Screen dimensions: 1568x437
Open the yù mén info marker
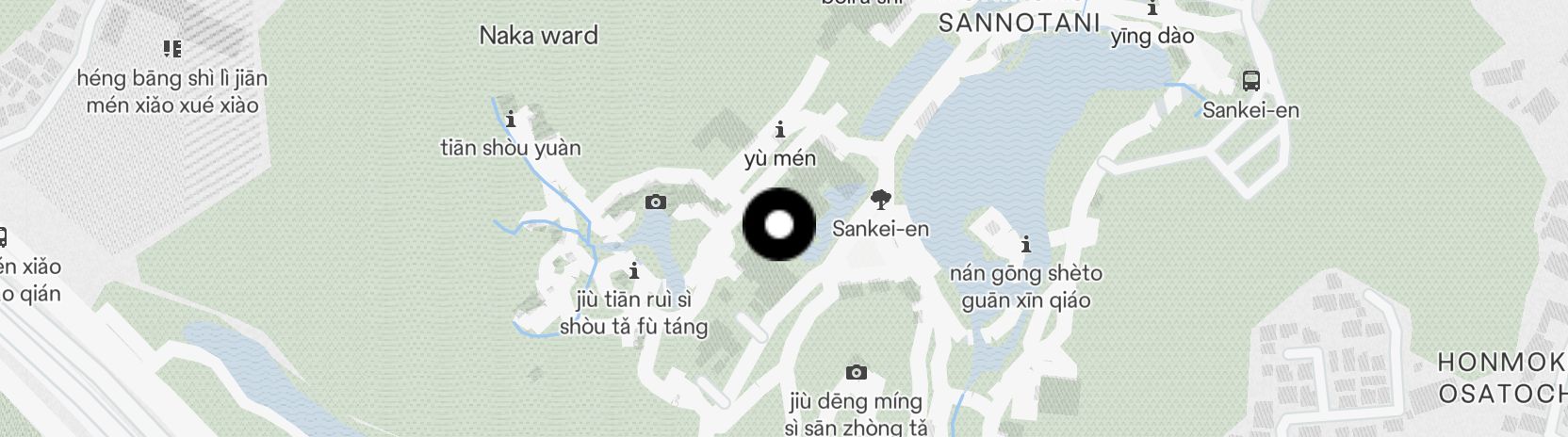tap(780, 130)
